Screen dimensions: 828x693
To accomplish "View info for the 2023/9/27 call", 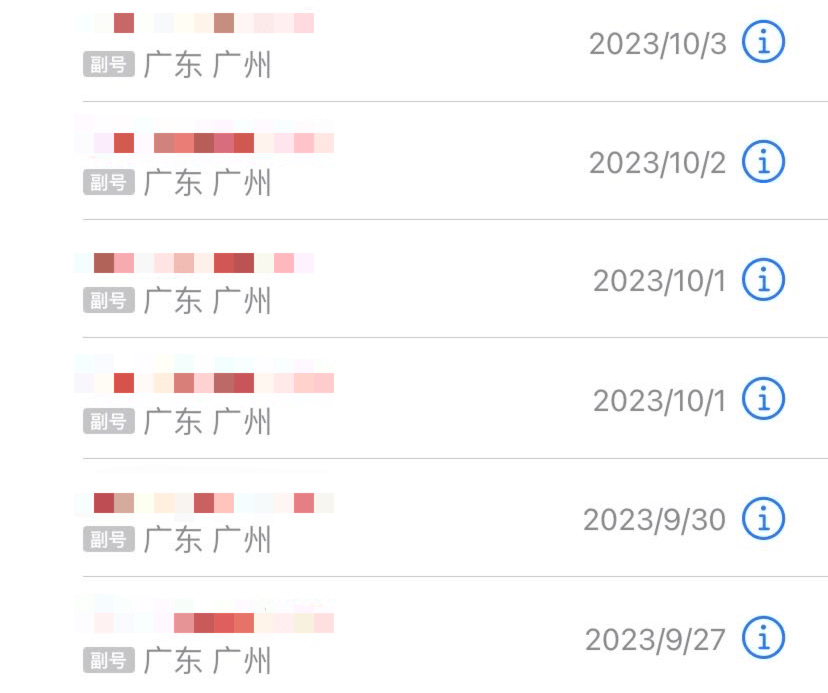I will pyautogui.click(x=763, y=637).
